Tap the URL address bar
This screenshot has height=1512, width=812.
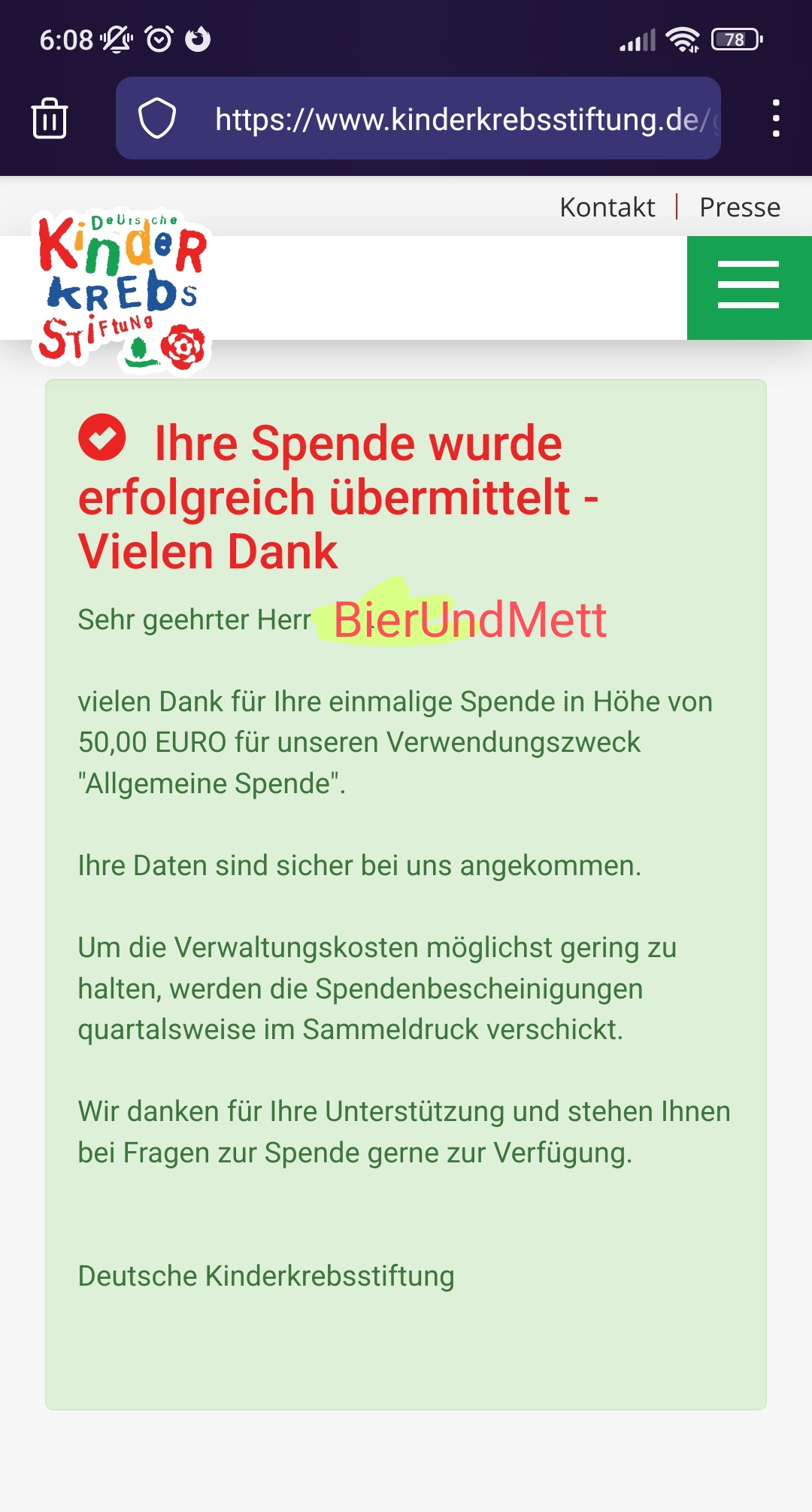coord(459,119)
